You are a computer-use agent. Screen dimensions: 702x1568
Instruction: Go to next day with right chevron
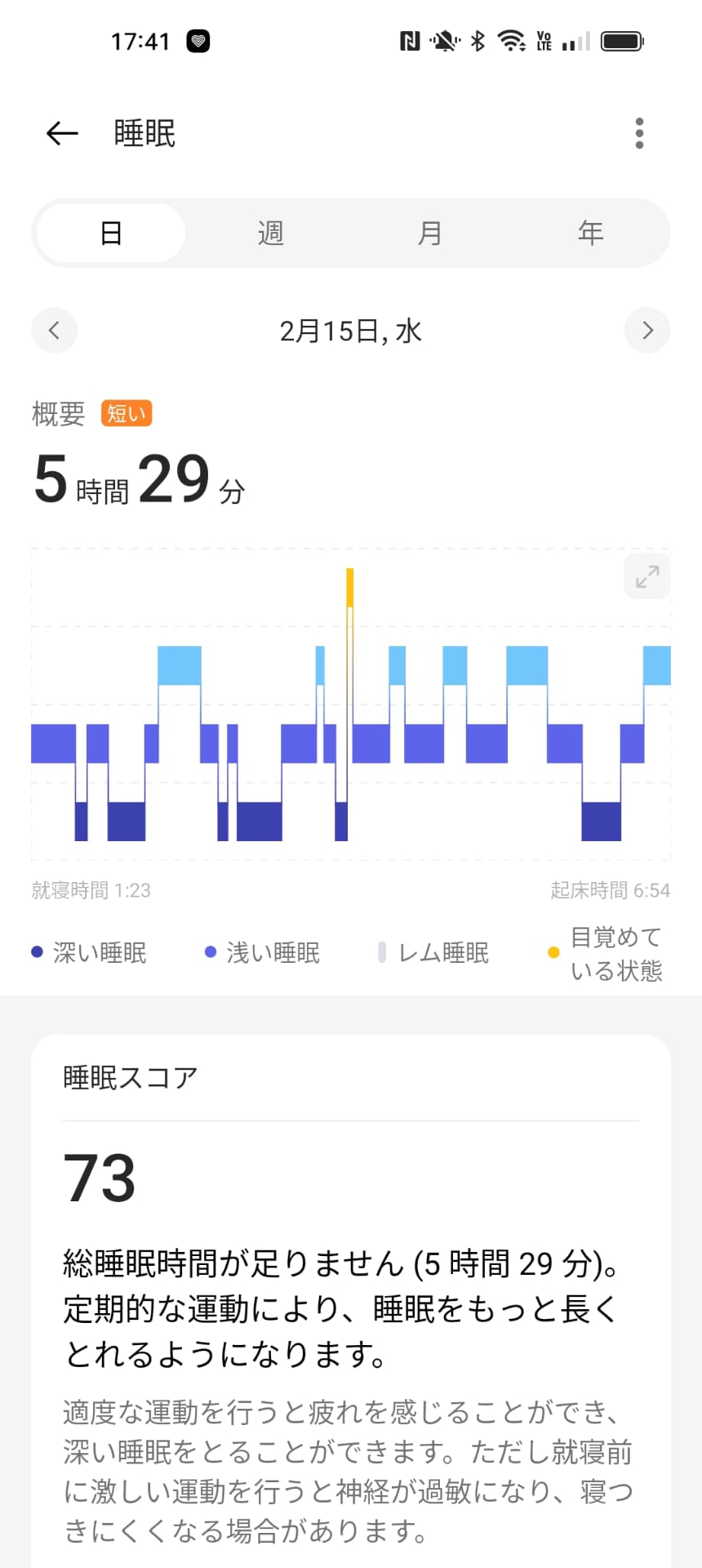(x=647, y=330)
